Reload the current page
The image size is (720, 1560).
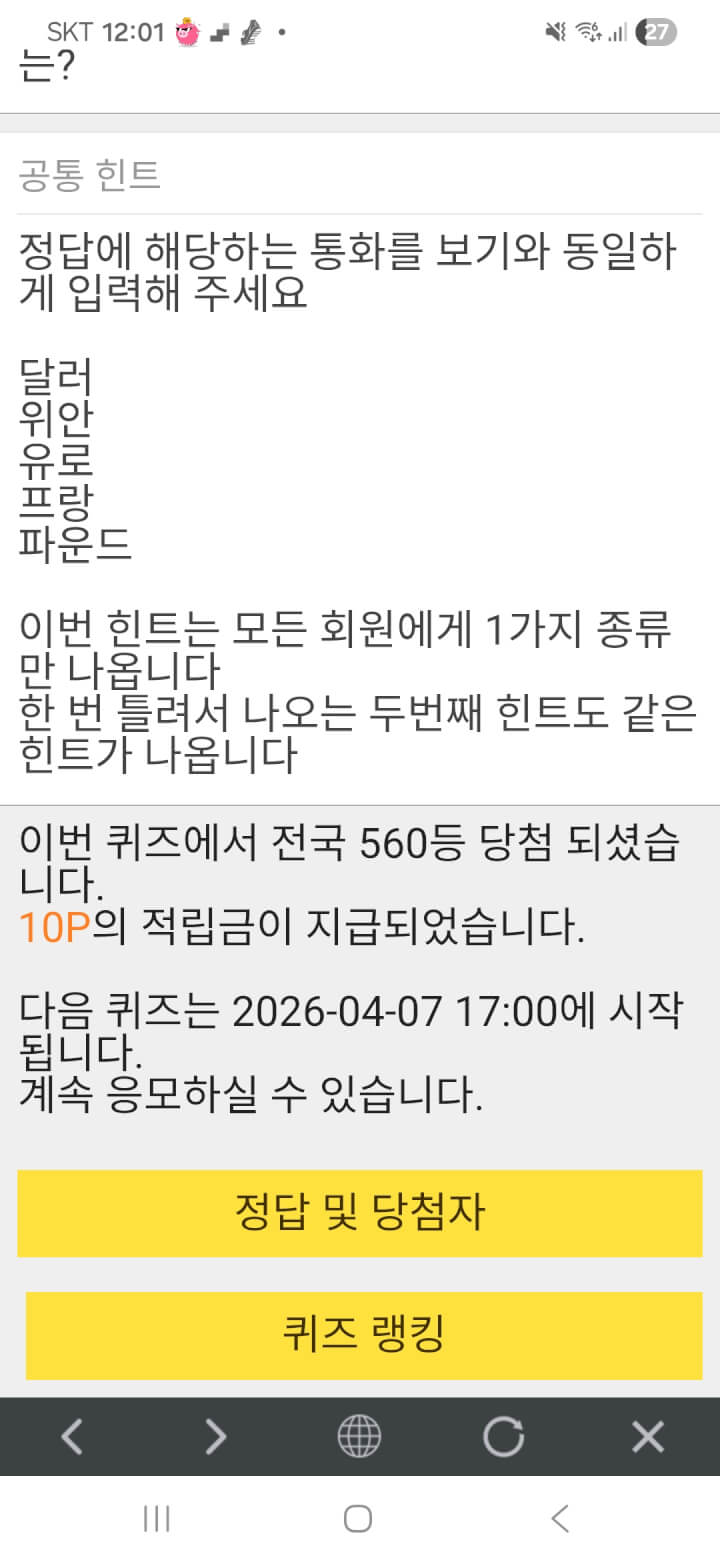503,1437
